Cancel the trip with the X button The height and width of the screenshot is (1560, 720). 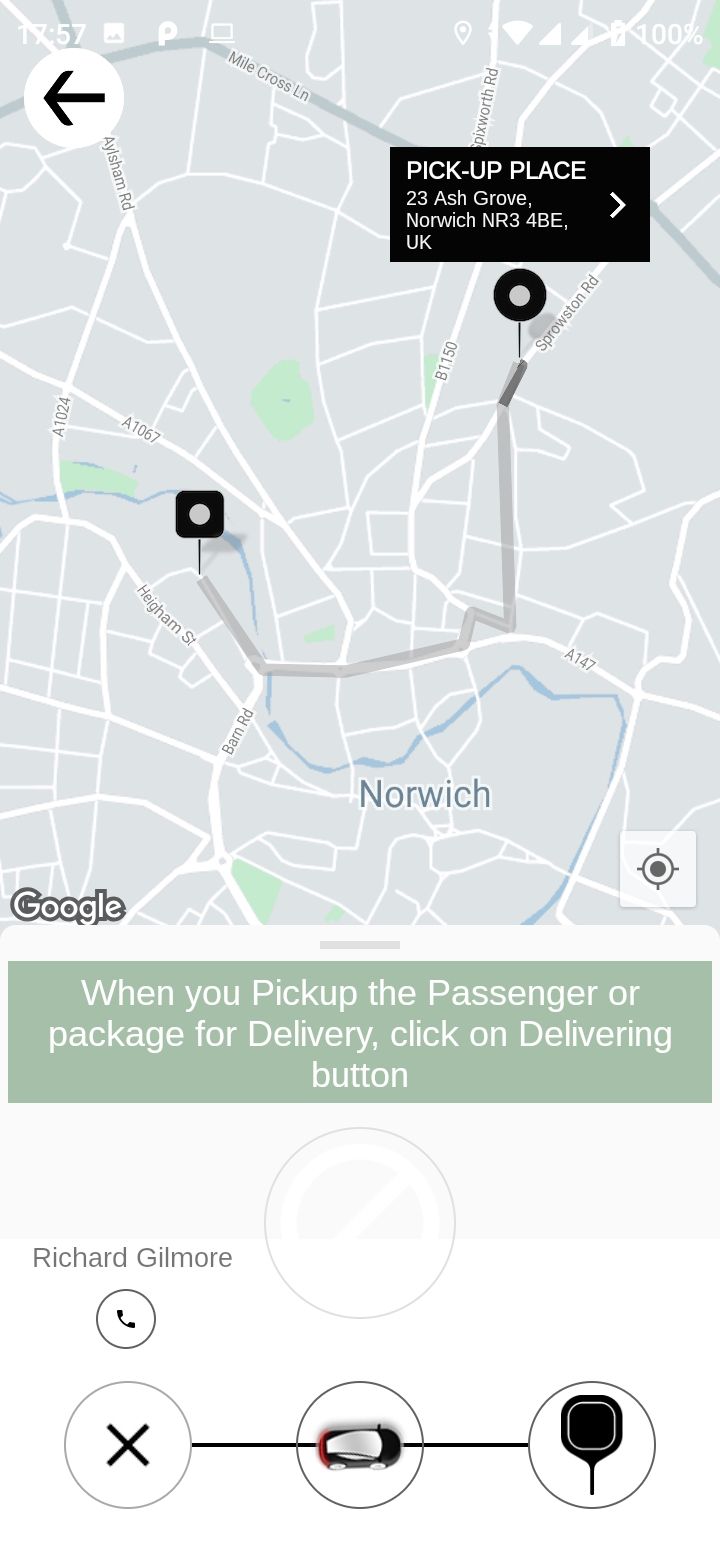coord(128,1445)
